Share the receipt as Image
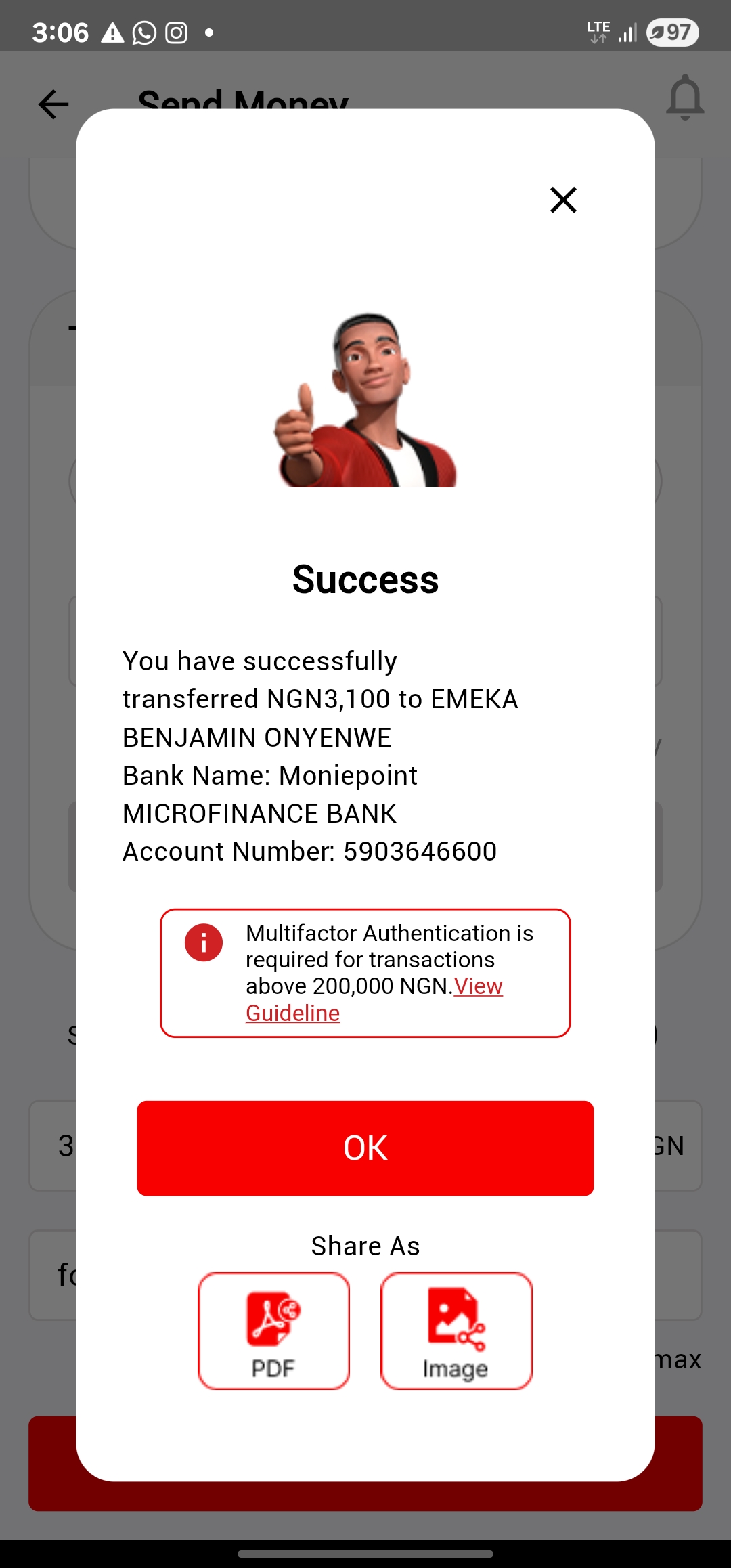This screenshot has width=731, height=1568. tap(456, 1330)
